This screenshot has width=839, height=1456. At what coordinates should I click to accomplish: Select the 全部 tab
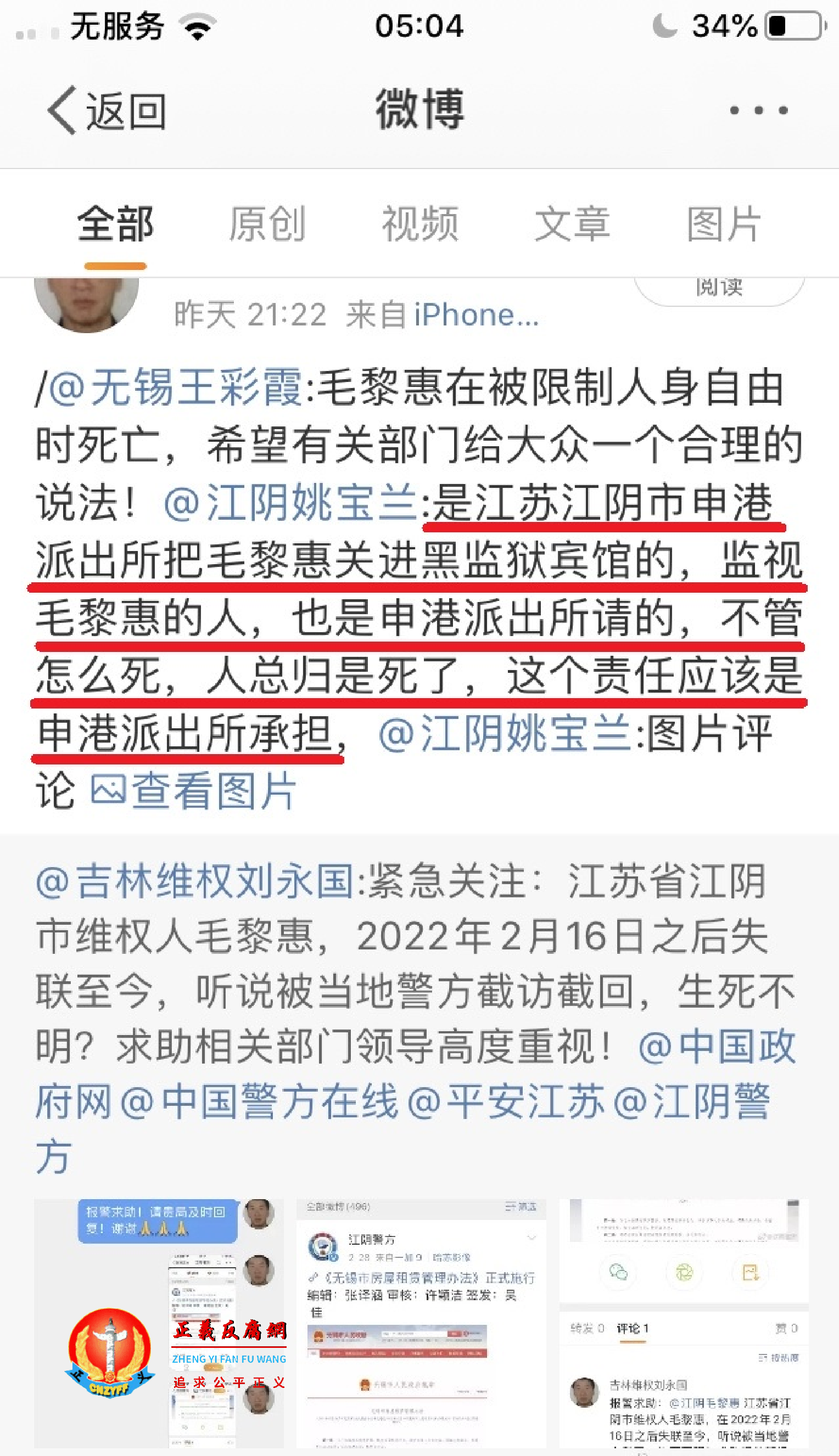[115, 224]
